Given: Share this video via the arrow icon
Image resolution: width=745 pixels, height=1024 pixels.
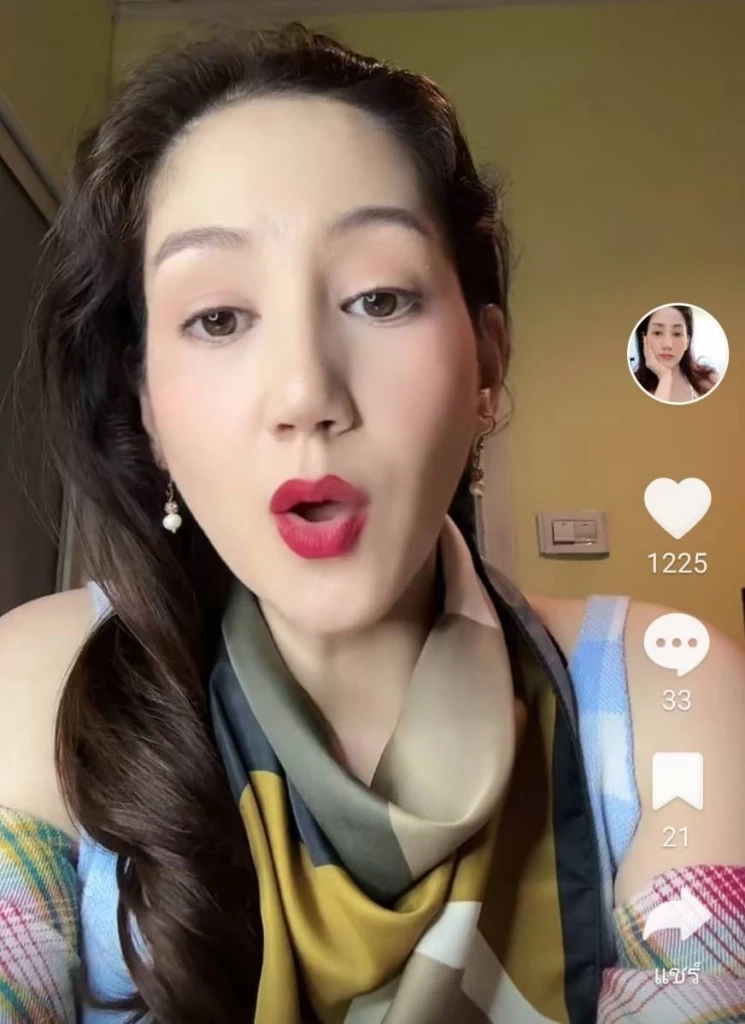Looking at the screenshot, I should click(676, 918).
